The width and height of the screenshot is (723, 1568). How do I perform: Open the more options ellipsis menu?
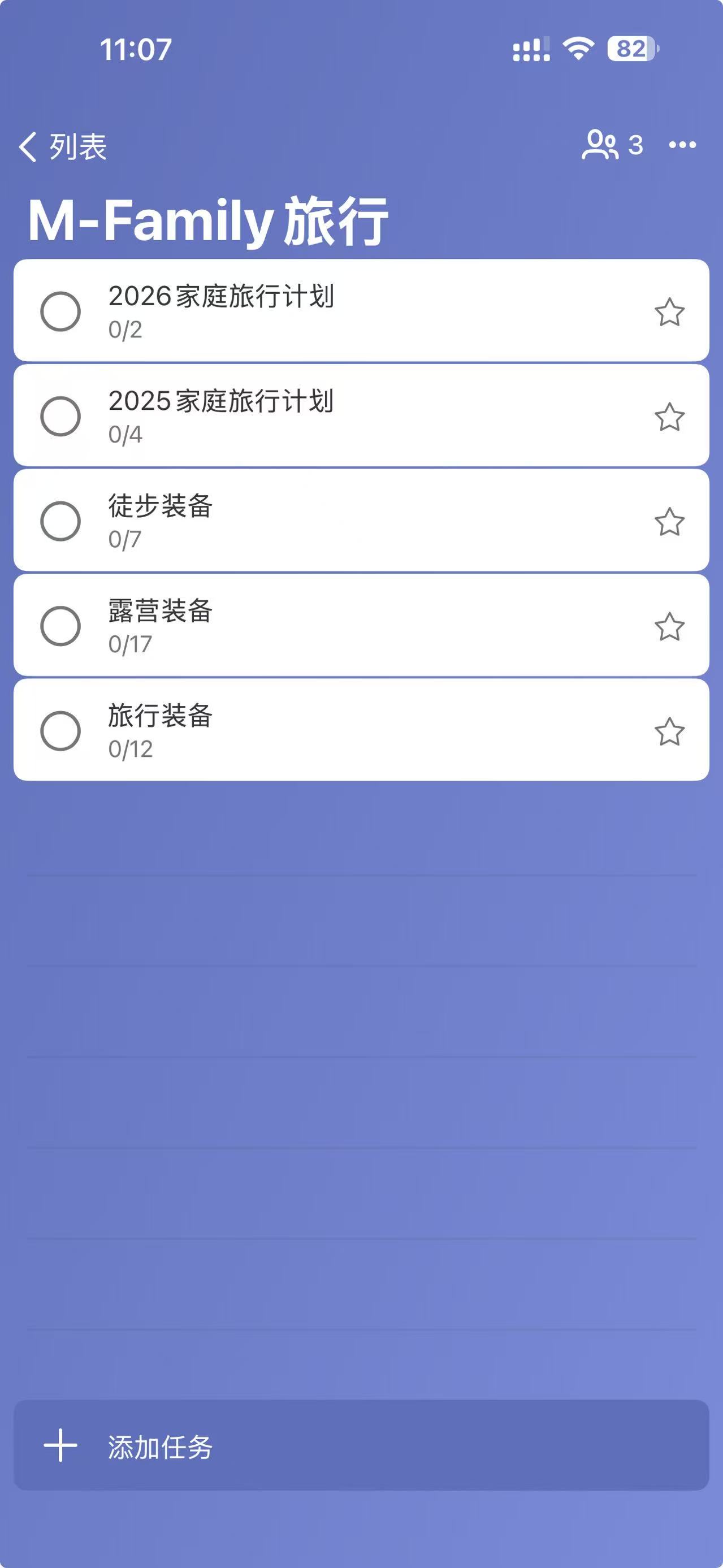[683, 145]
